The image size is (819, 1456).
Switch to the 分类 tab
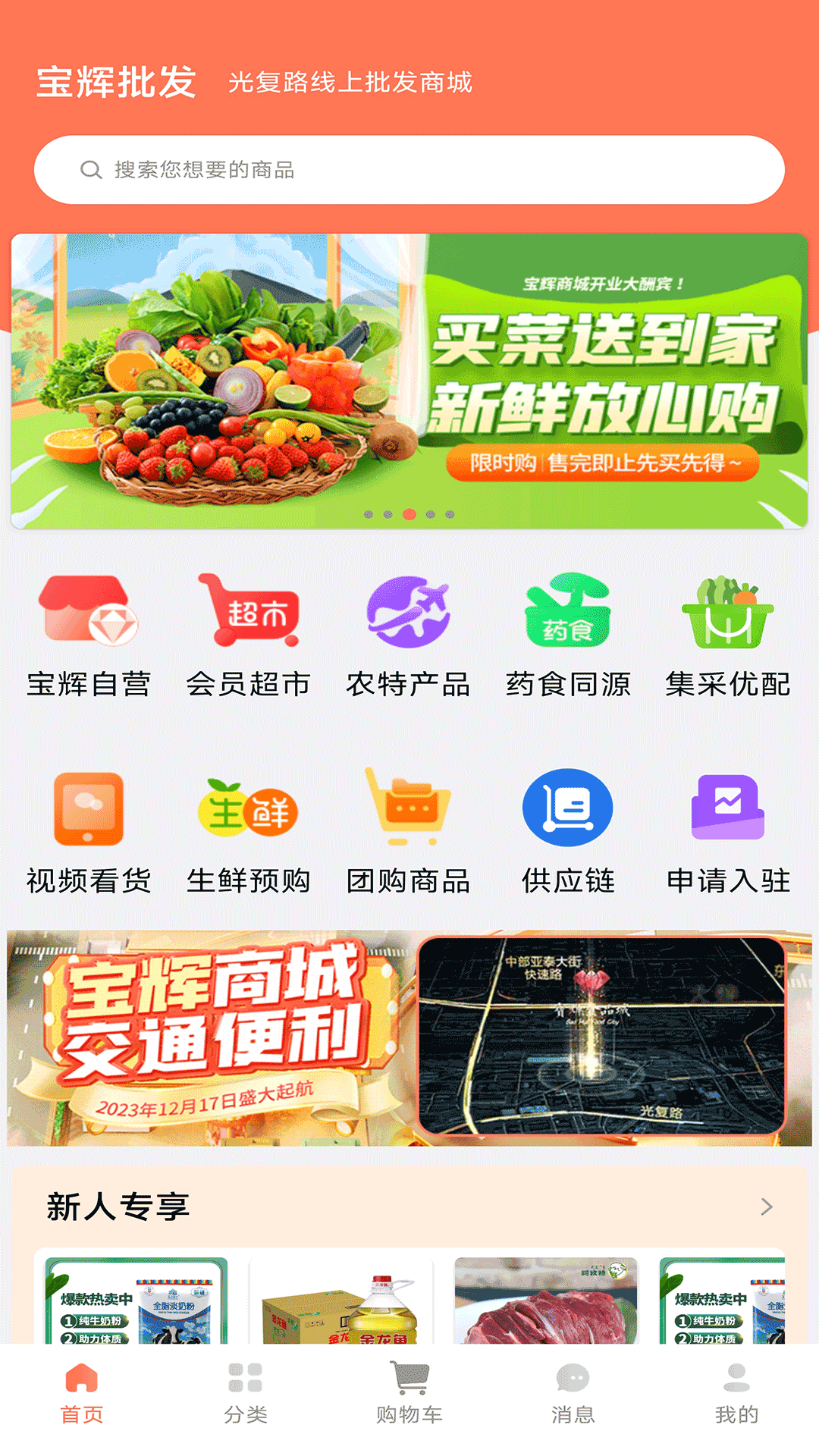tap(246, 1394)
